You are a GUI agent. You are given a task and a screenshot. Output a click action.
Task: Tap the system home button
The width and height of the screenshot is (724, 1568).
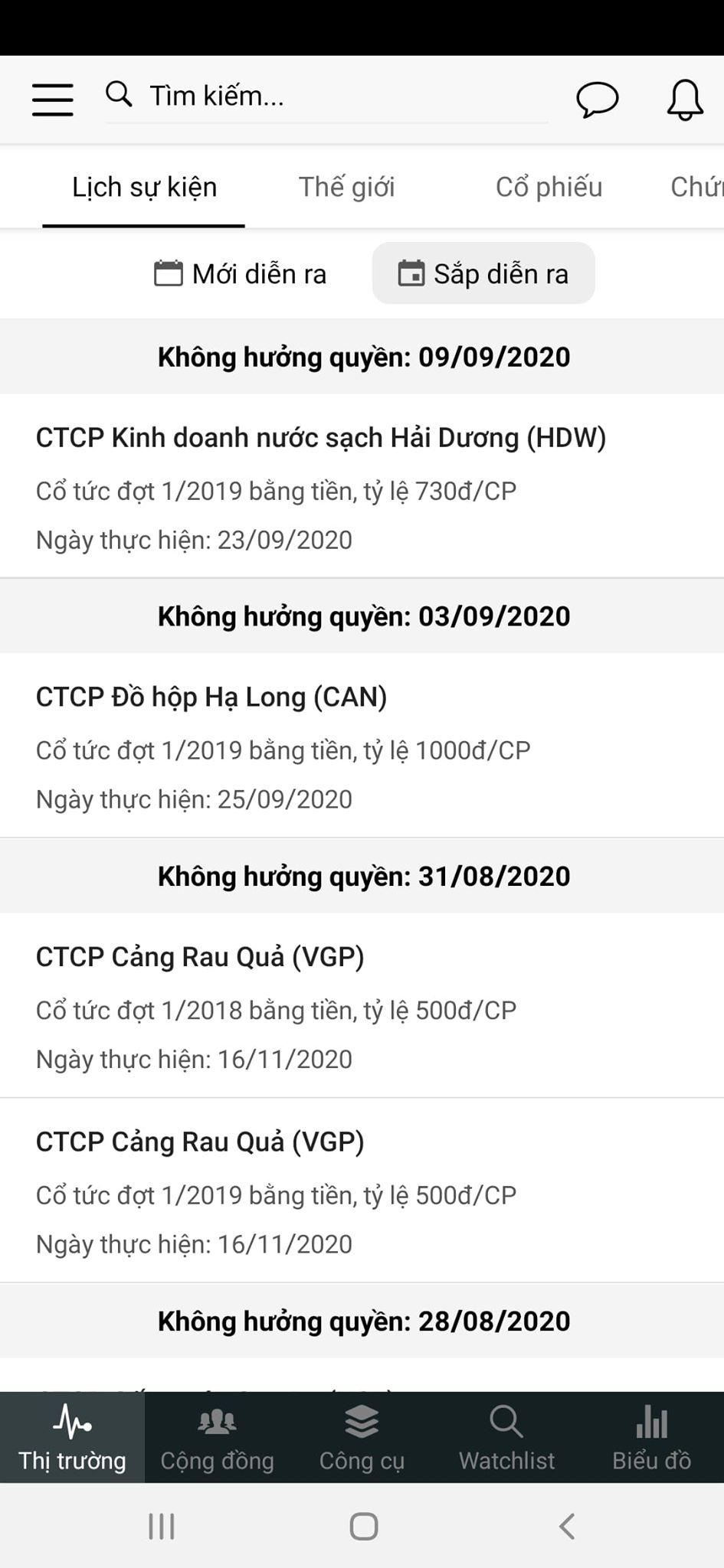[x=363, y=1526]
